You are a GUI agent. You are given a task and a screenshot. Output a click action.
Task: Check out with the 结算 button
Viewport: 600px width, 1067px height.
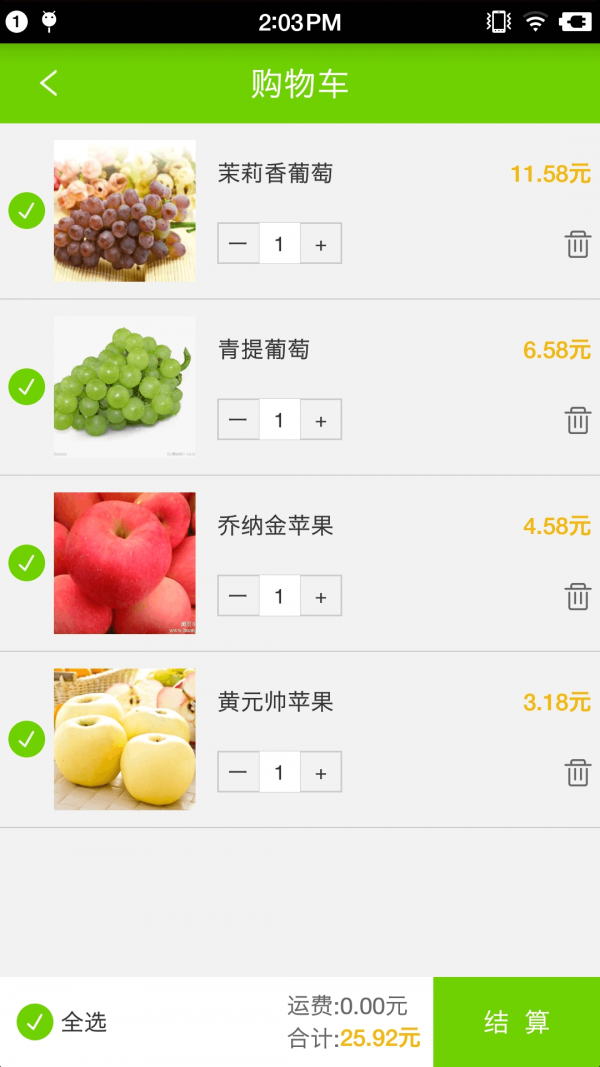516,1022
